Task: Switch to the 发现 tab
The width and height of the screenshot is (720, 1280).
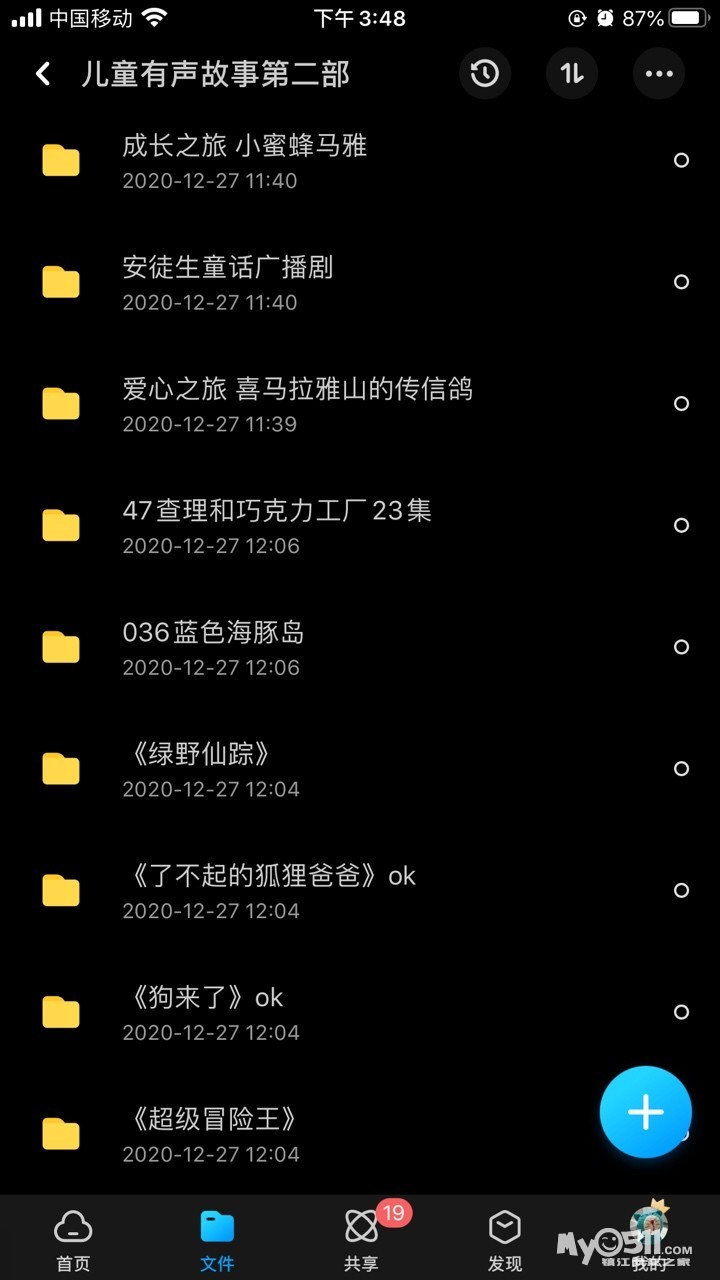Action: click(505, 1240)
